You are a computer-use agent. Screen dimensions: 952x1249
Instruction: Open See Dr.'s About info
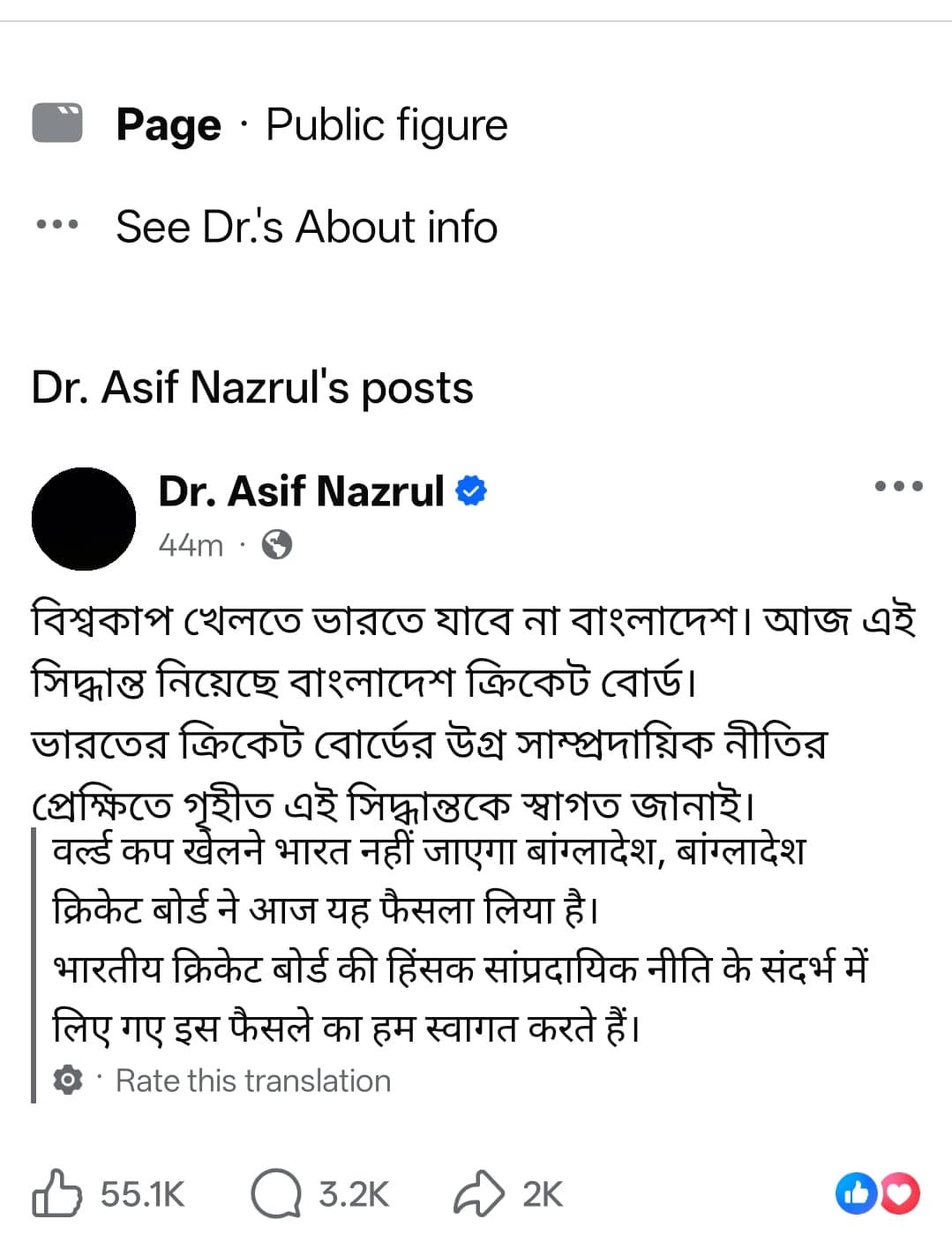point(307,227)
